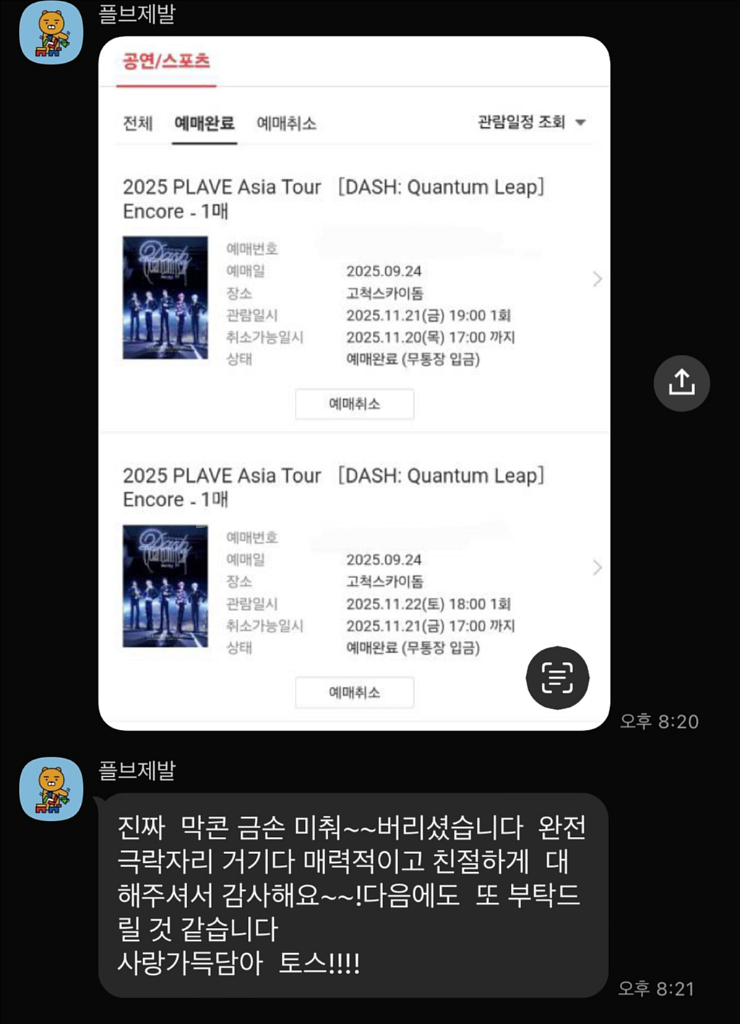The image size is (740, 1024).
Task: Open 플브제발 profile picture beside the image message
Action: coord(51,34)
